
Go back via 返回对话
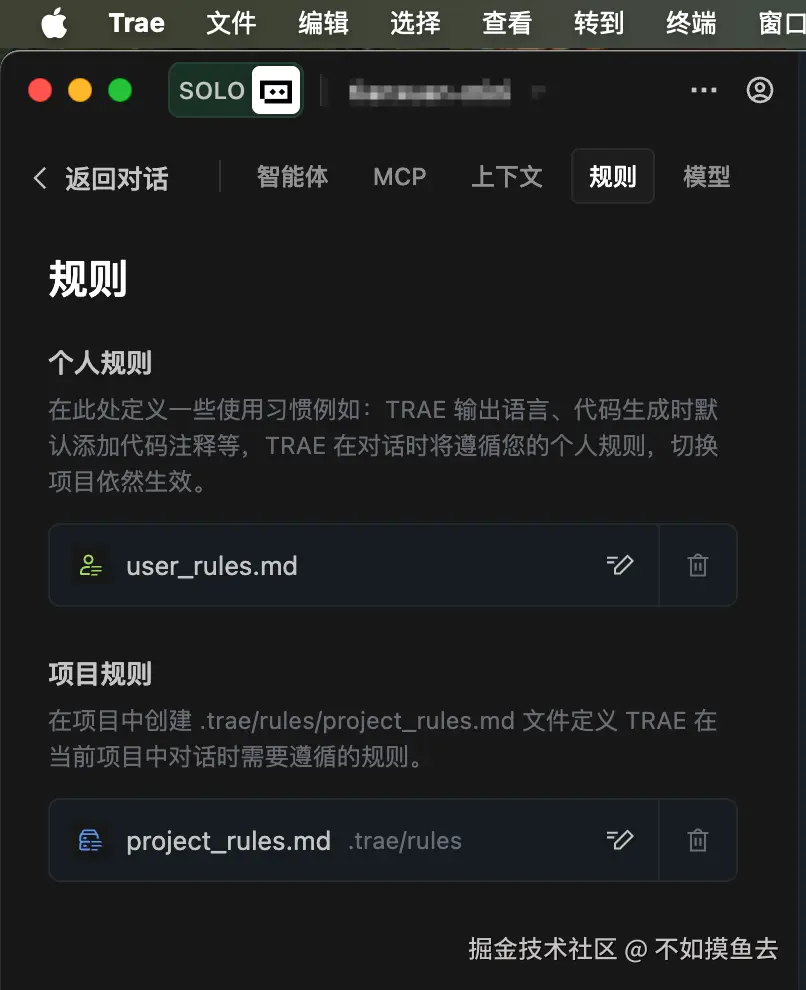click(x=100, y=179)
